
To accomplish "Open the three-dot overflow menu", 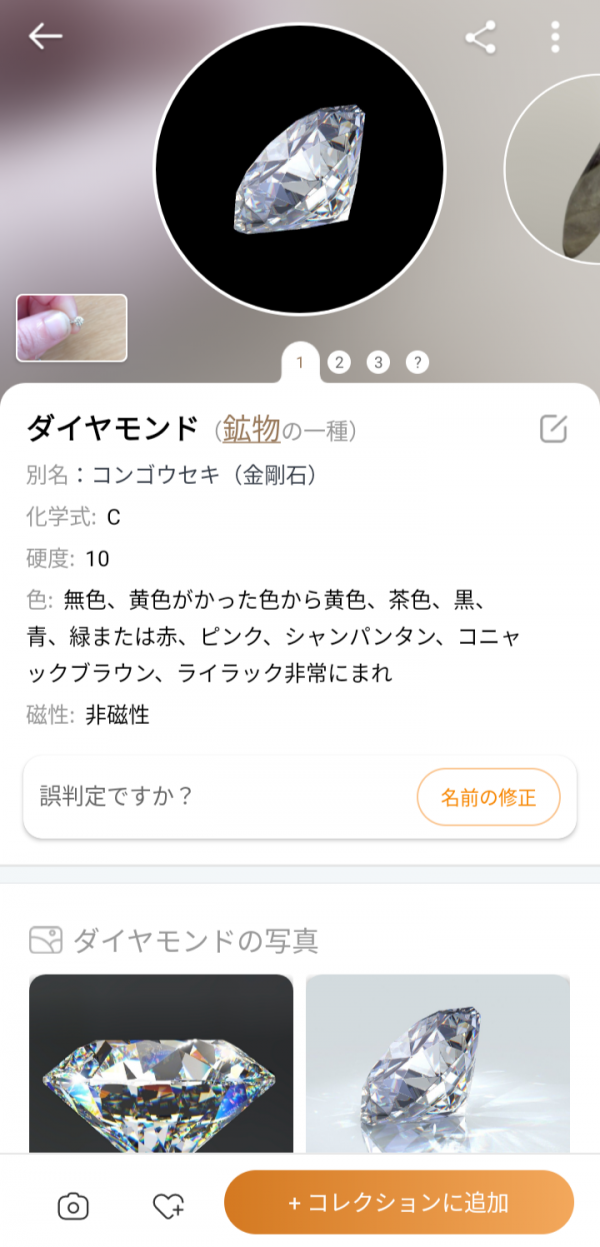I will (555, 38).
